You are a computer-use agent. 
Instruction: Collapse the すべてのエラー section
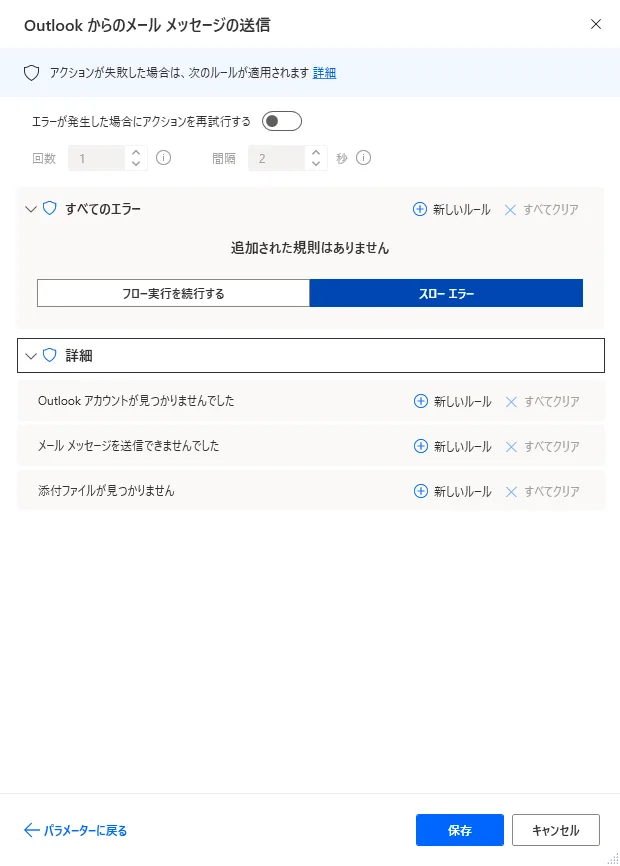pos(30,210)
